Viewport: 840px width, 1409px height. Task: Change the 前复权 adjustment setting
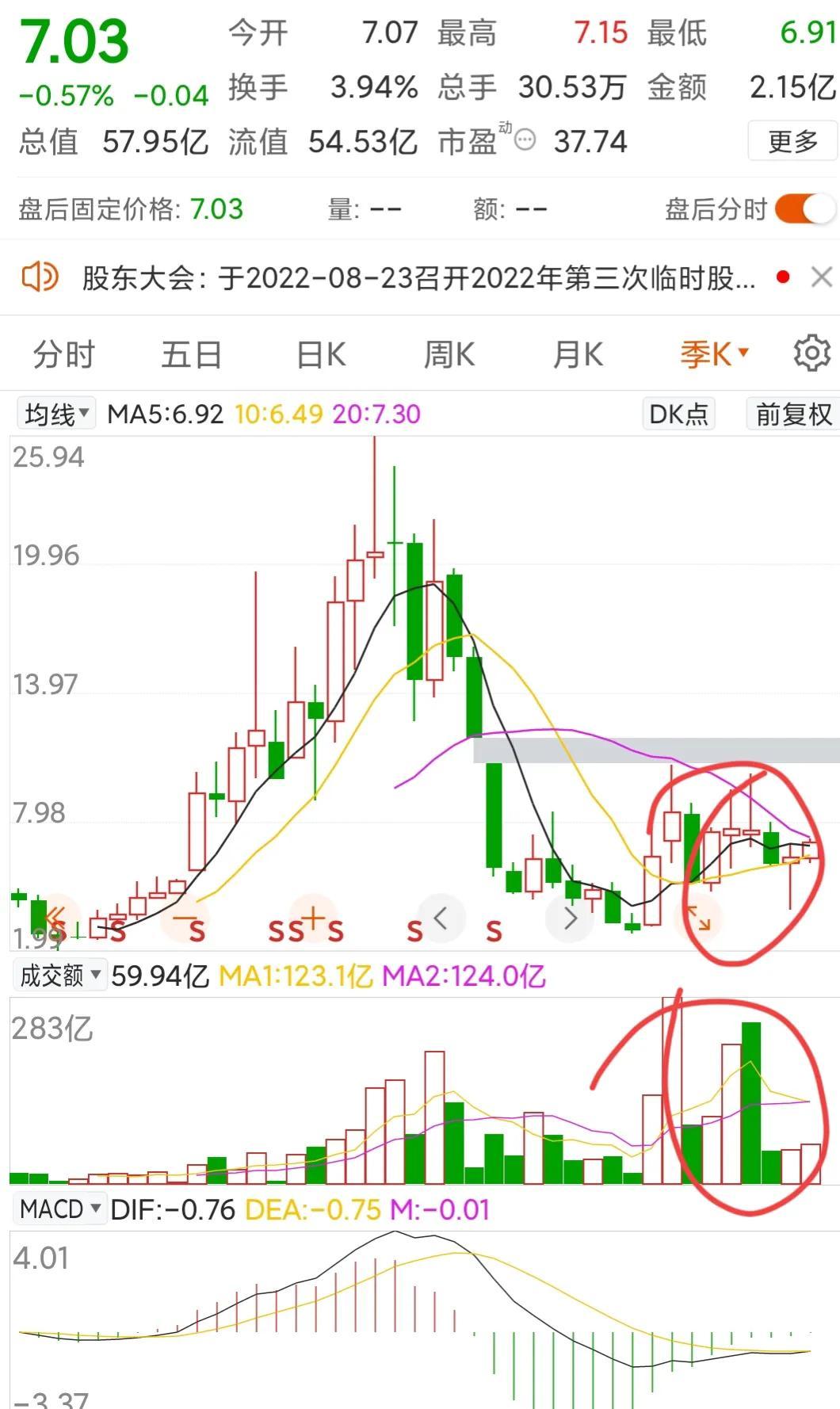(x=792, y=414)
